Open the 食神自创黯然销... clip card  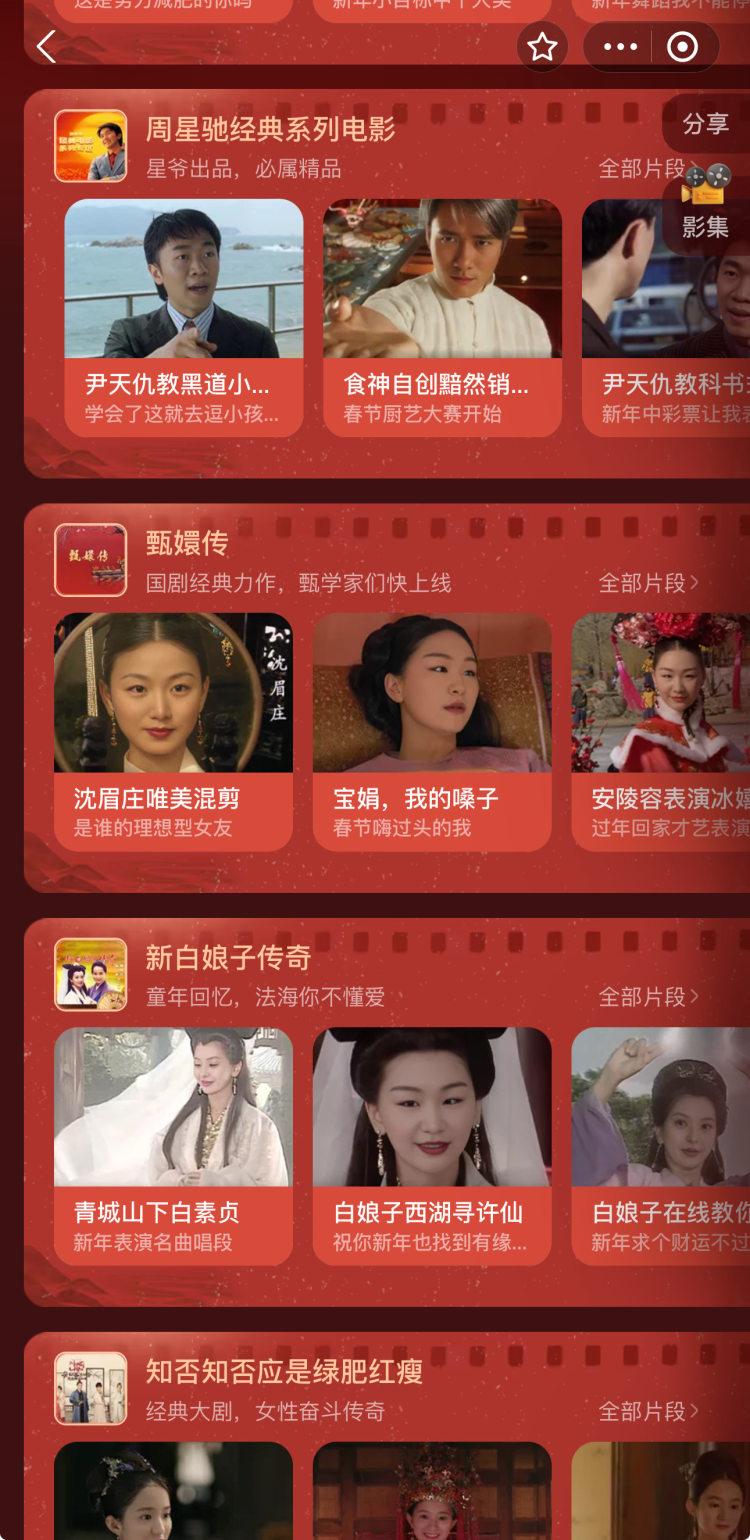[442, 317]
